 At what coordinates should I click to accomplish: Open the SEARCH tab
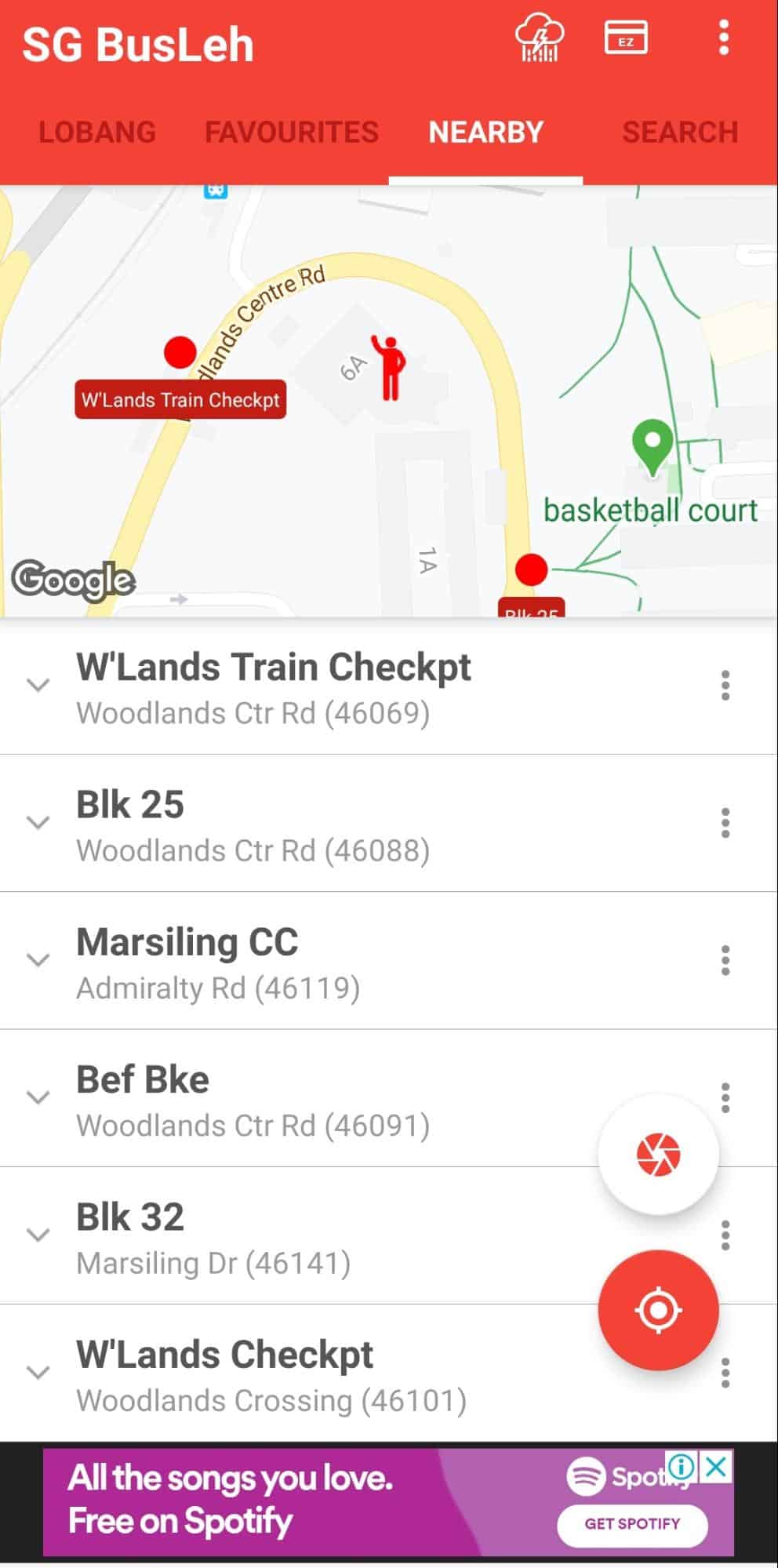pyautogui.click(x=679, y=132)
